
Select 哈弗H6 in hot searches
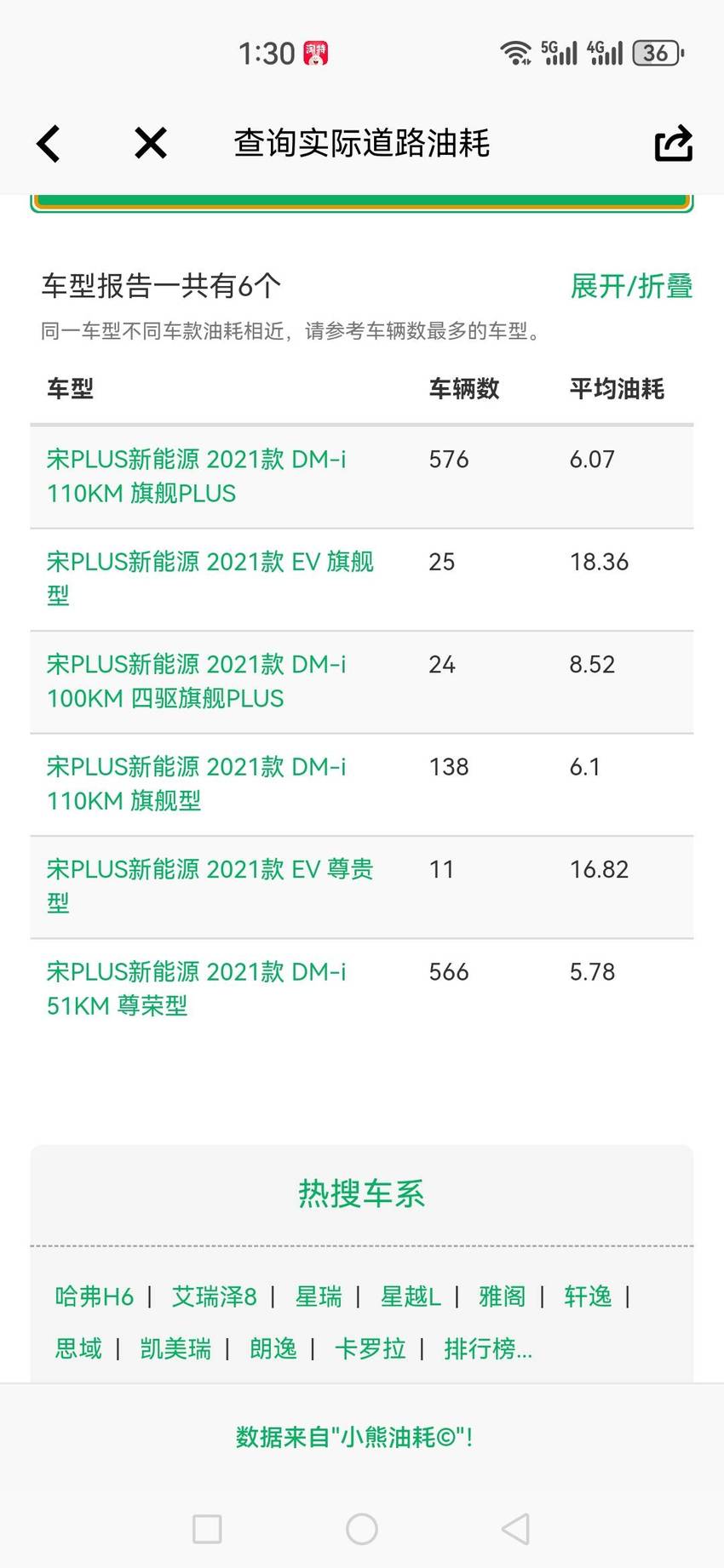click(x=95, y=1296)
